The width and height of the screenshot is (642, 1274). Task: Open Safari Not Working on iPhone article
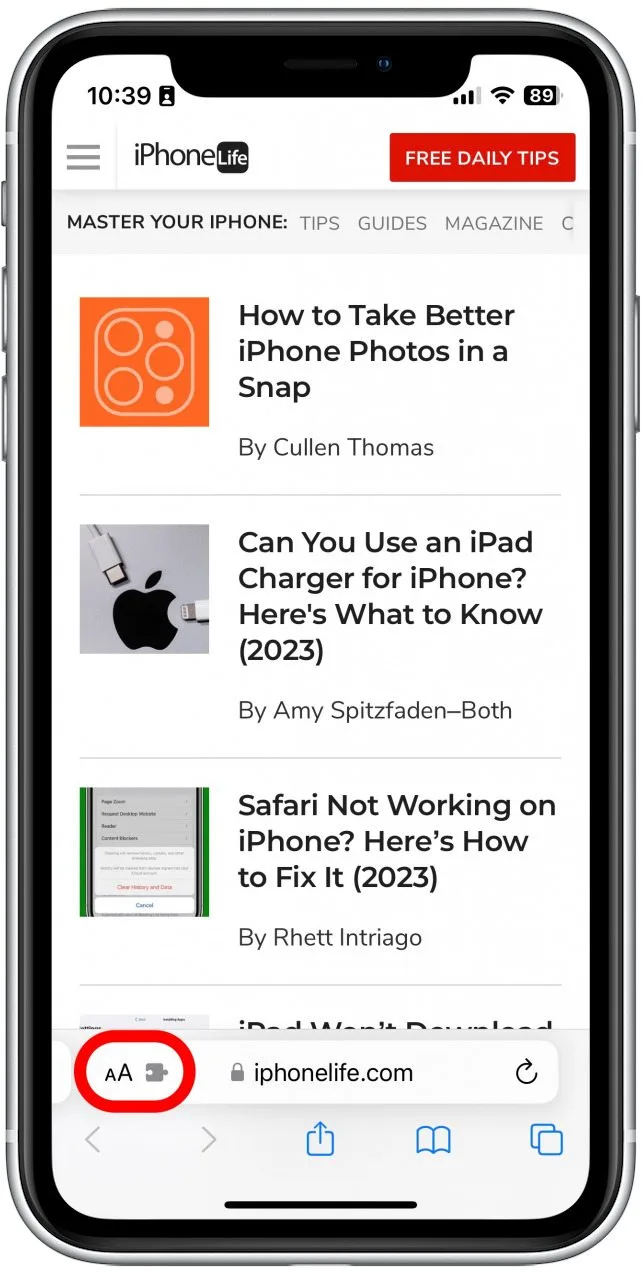coord(396,841)
